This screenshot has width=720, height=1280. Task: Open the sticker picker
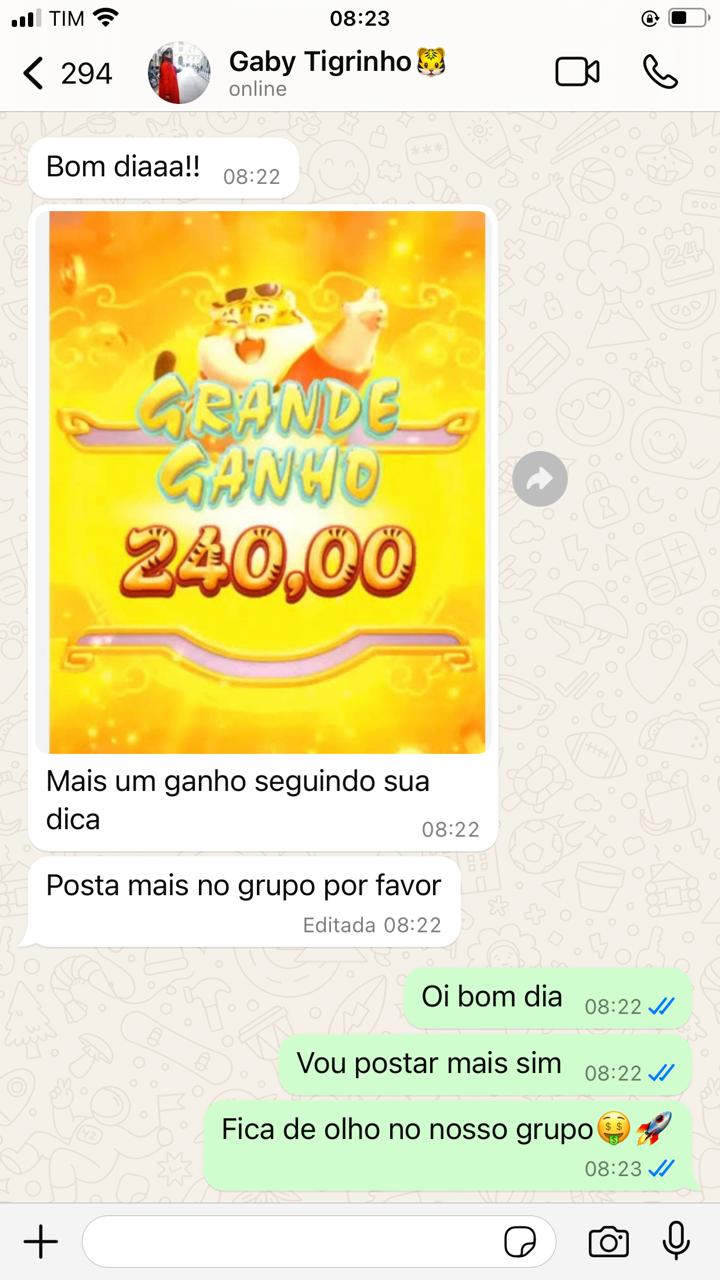point(520,1242)
